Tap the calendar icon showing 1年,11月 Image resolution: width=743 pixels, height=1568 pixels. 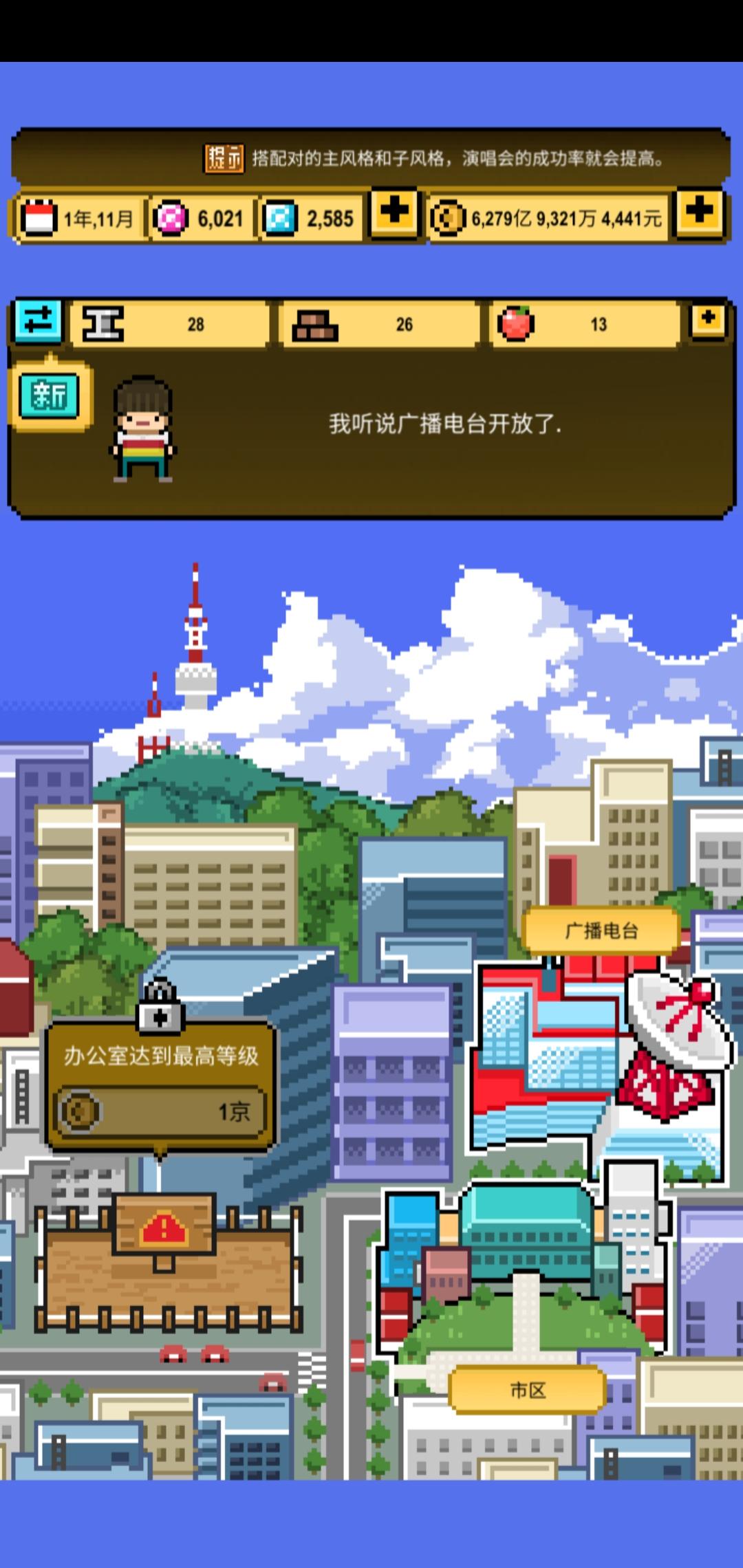40,217
